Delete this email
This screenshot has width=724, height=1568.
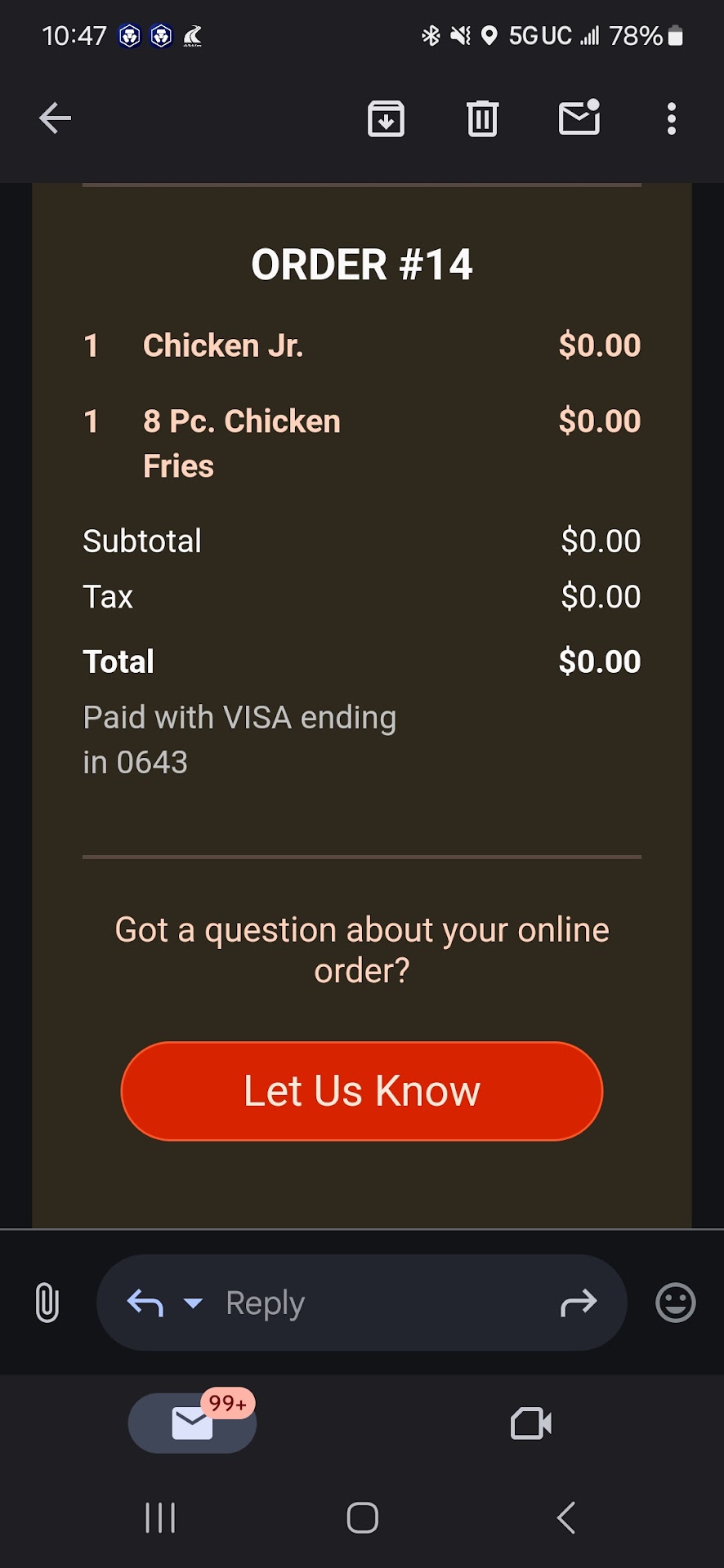(x=482, y=119)
